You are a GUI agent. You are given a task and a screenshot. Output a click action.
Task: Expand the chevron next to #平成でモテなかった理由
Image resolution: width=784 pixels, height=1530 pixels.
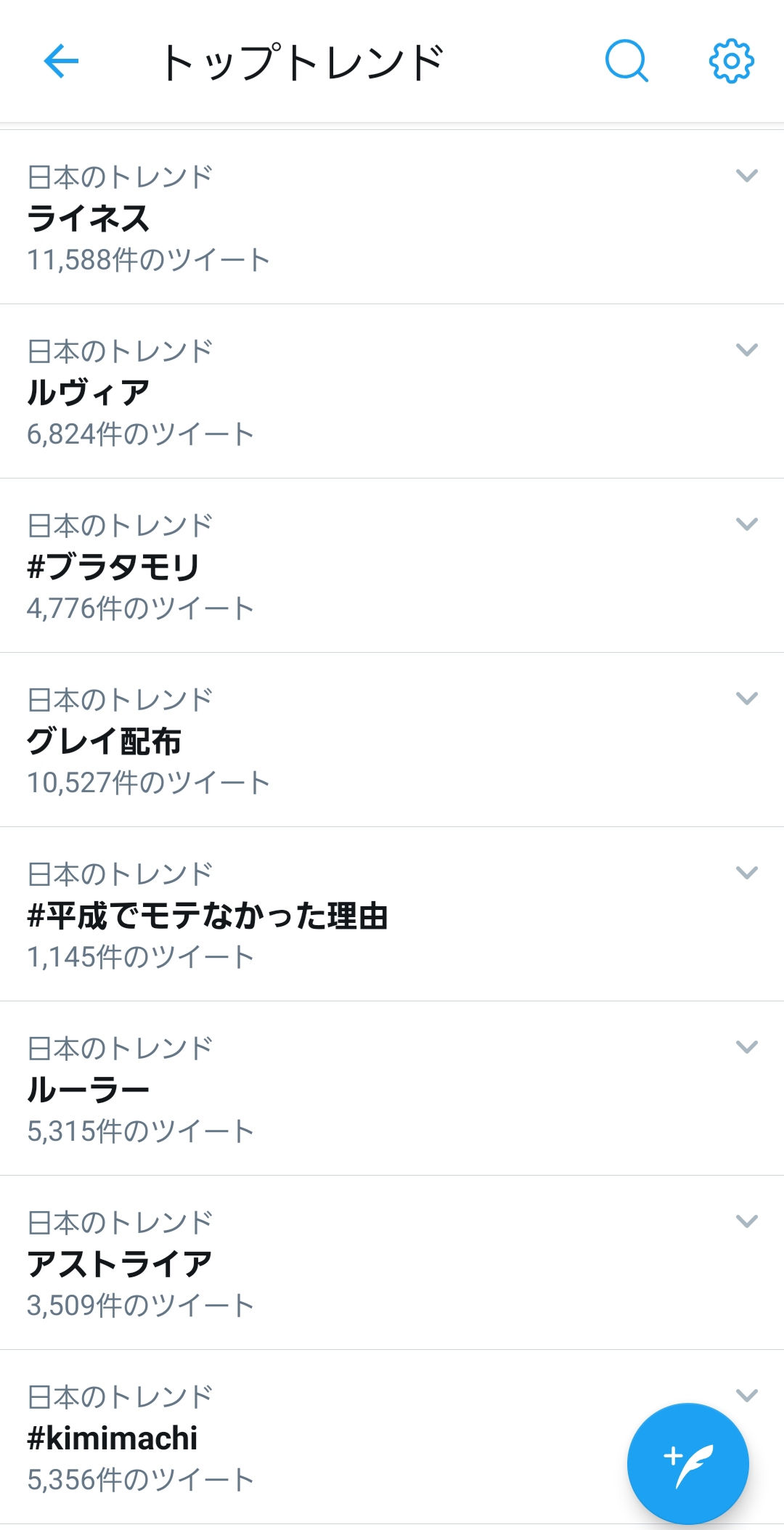747,873
